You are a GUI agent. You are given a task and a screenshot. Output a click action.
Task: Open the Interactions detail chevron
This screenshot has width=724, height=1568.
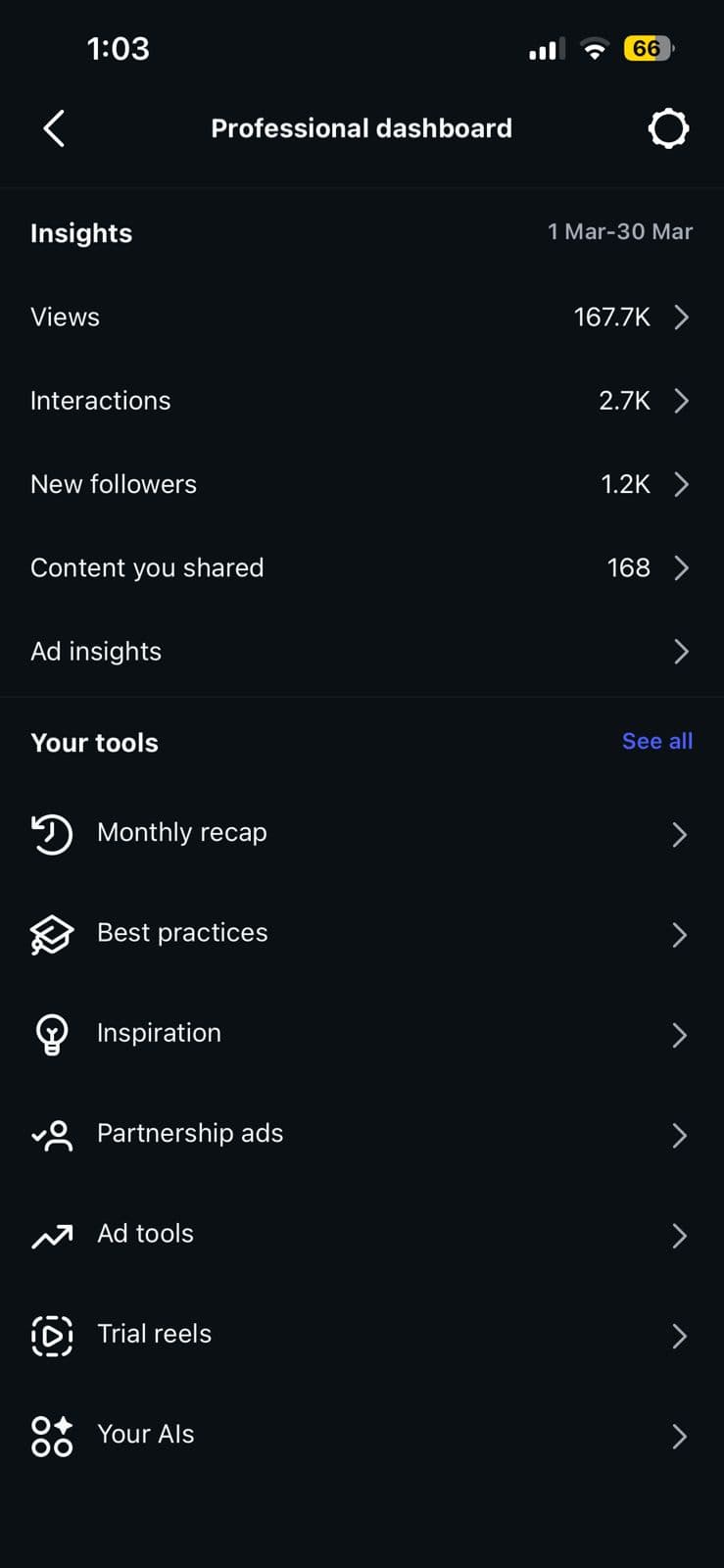[683, 400]
